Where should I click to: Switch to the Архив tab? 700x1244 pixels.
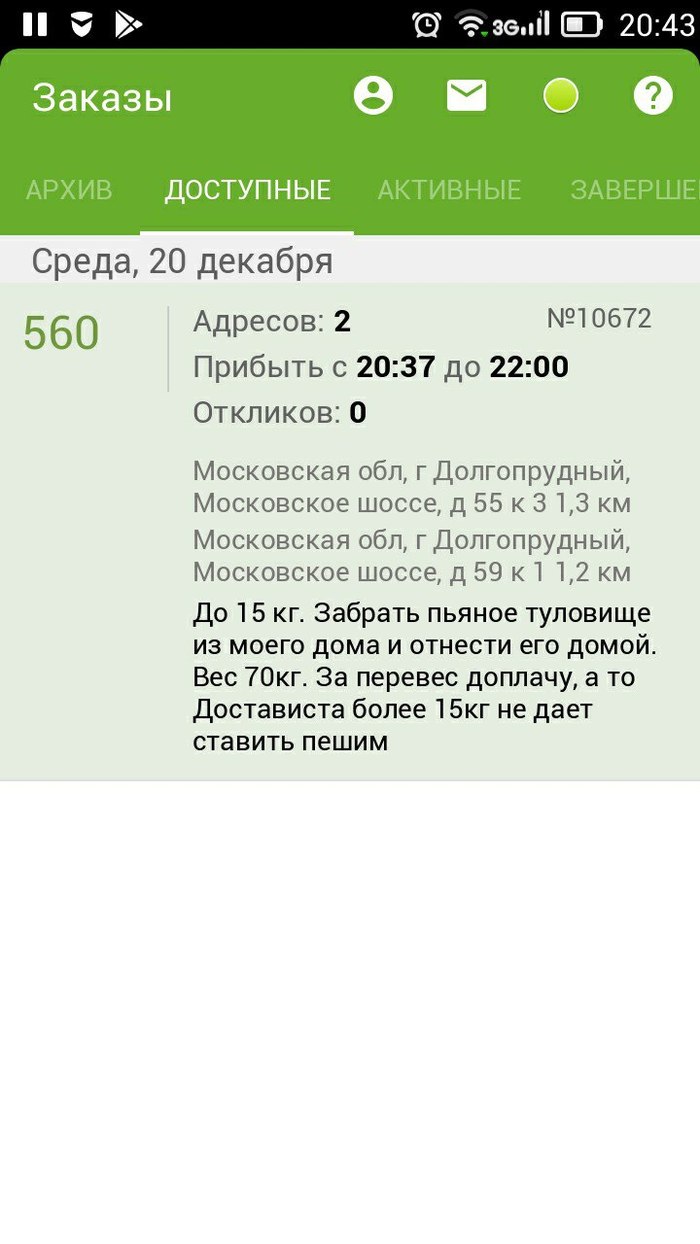coord(69,190)
